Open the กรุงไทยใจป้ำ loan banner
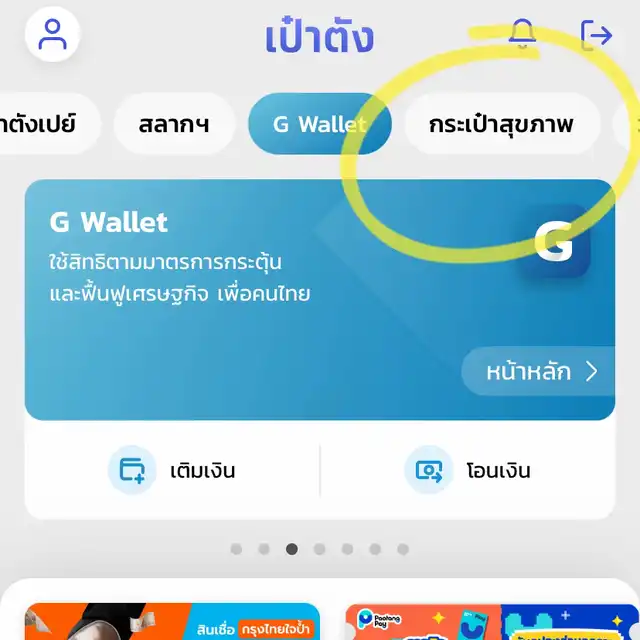This screenshot has width=640, height=640. [x=172, y=622]
